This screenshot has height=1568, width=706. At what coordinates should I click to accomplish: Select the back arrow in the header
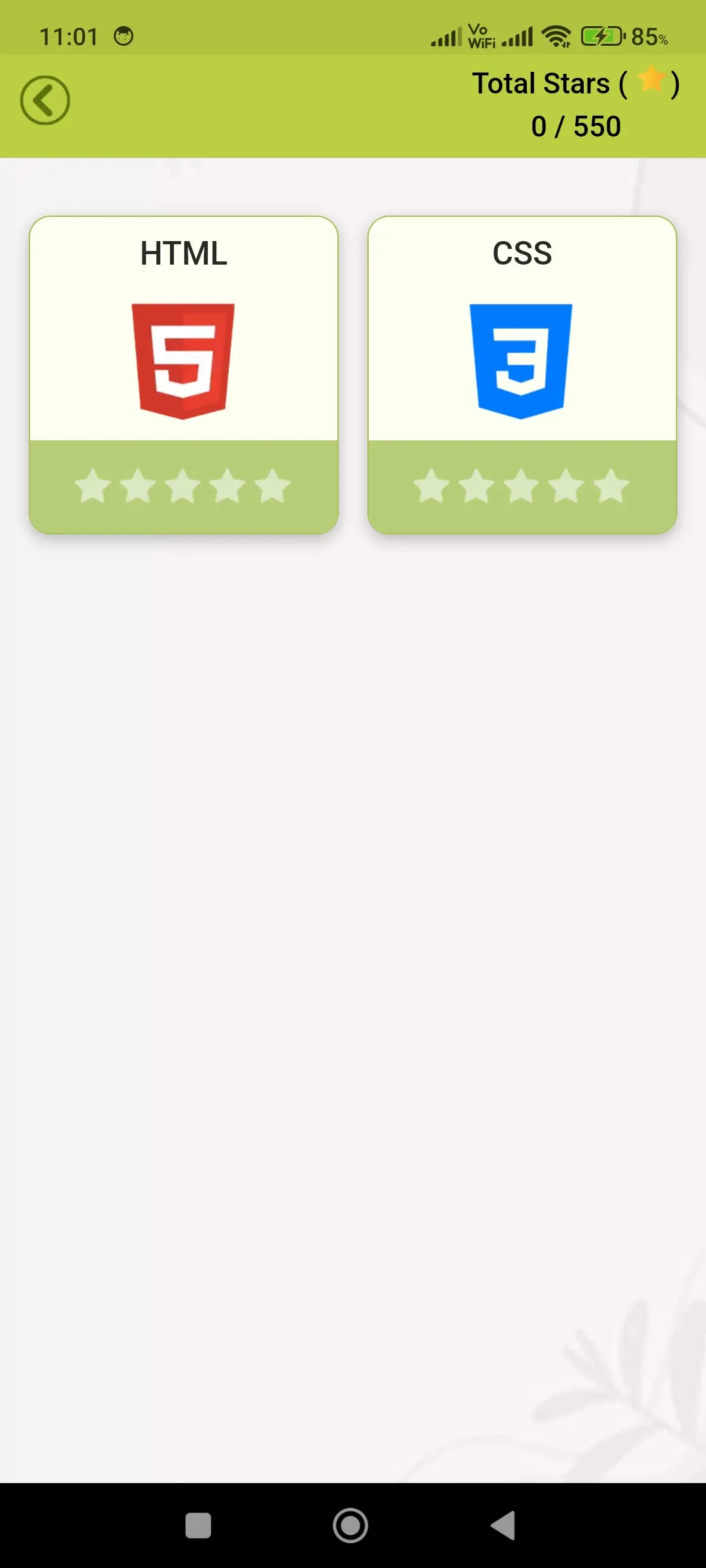(46, 99)
